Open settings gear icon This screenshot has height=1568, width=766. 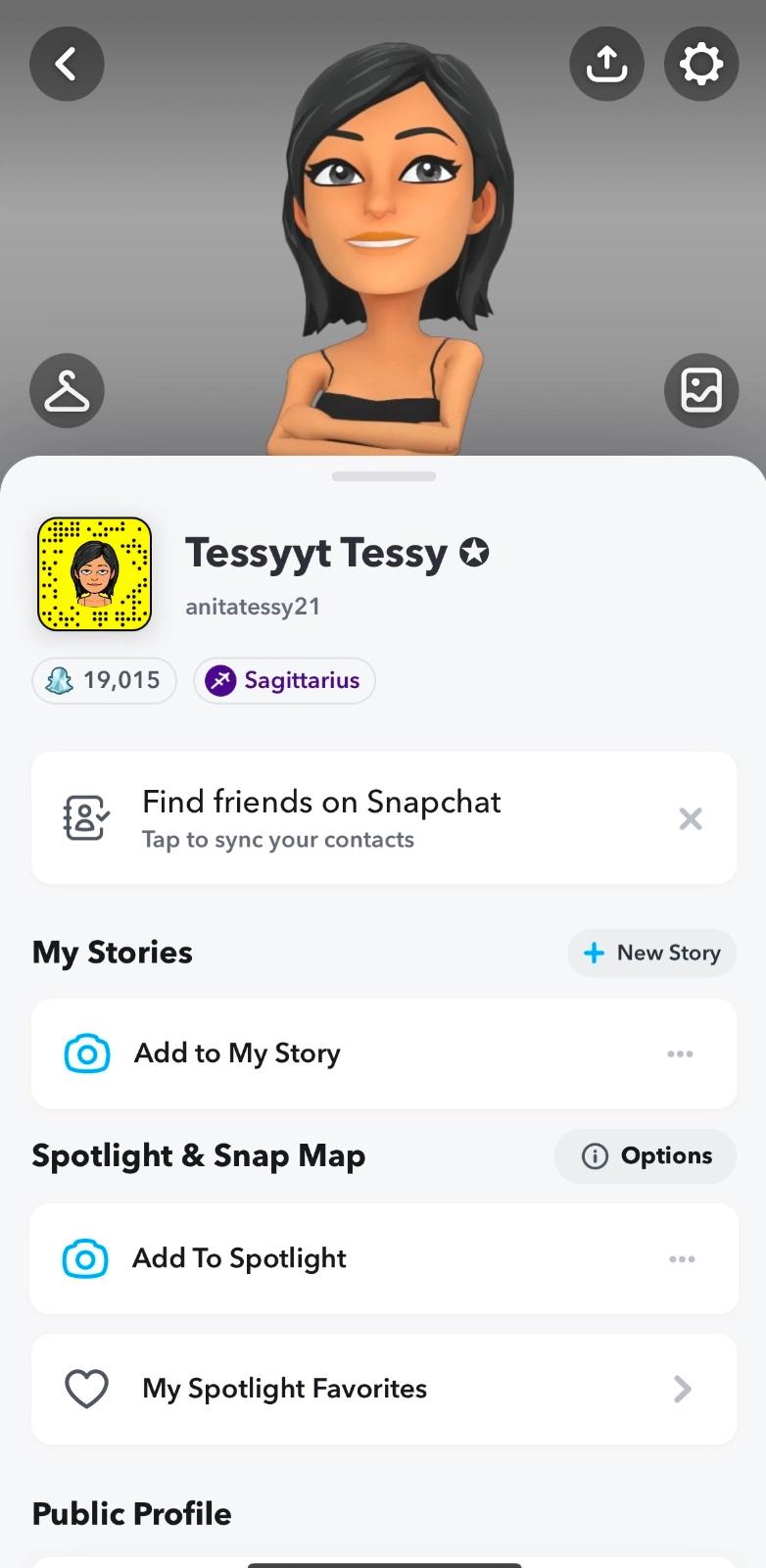[x=700, y=65]
